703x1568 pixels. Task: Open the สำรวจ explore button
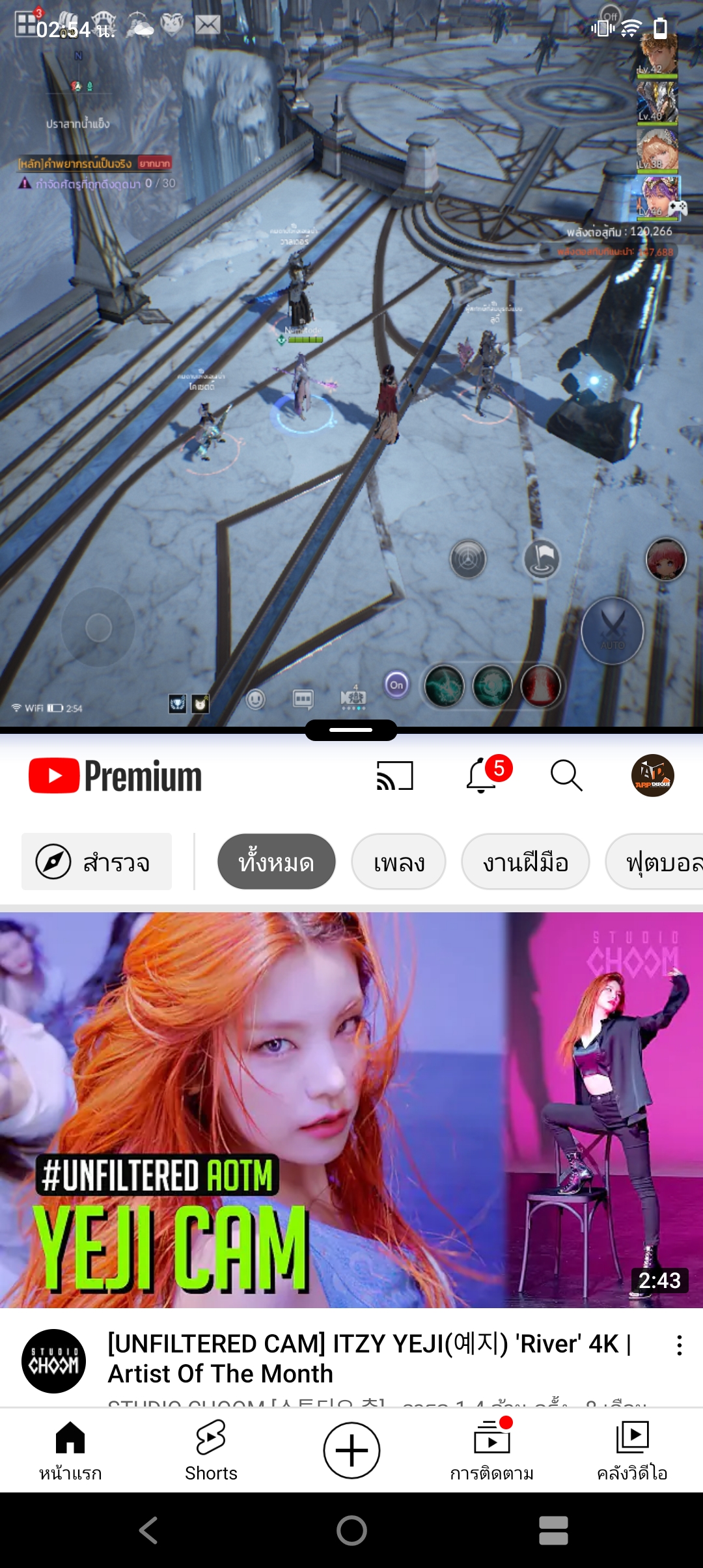[x=96, y=861]
